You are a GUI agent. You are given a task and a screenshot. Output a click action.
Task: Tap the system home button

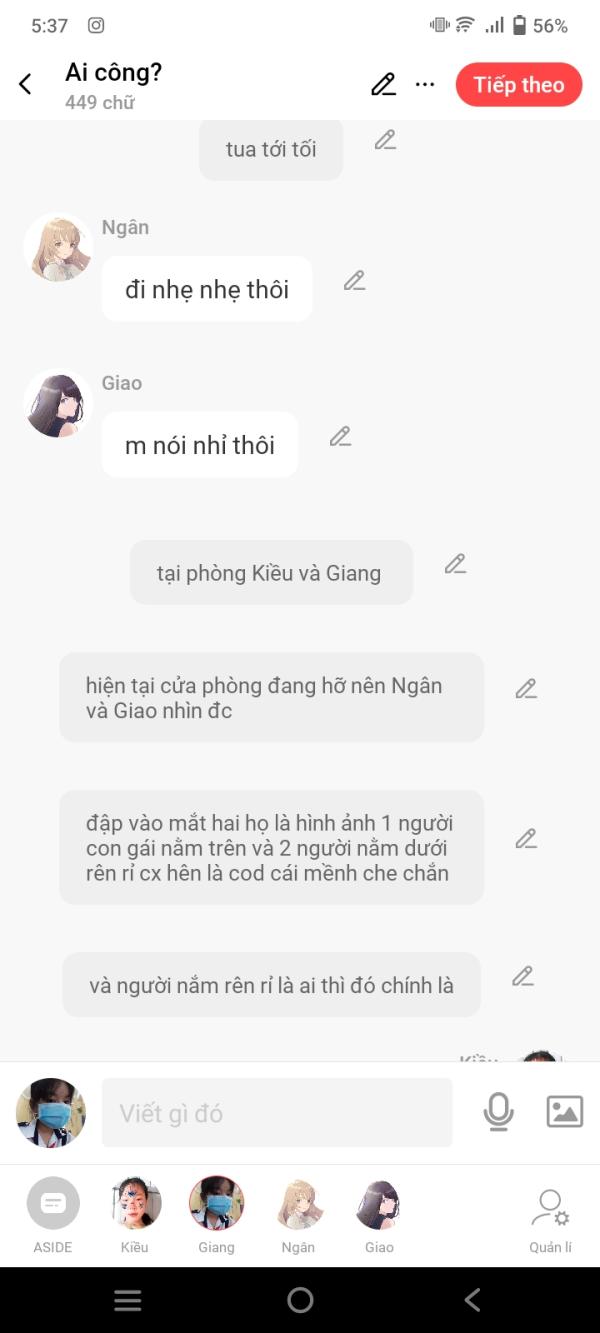click(x=300, y=1299)
